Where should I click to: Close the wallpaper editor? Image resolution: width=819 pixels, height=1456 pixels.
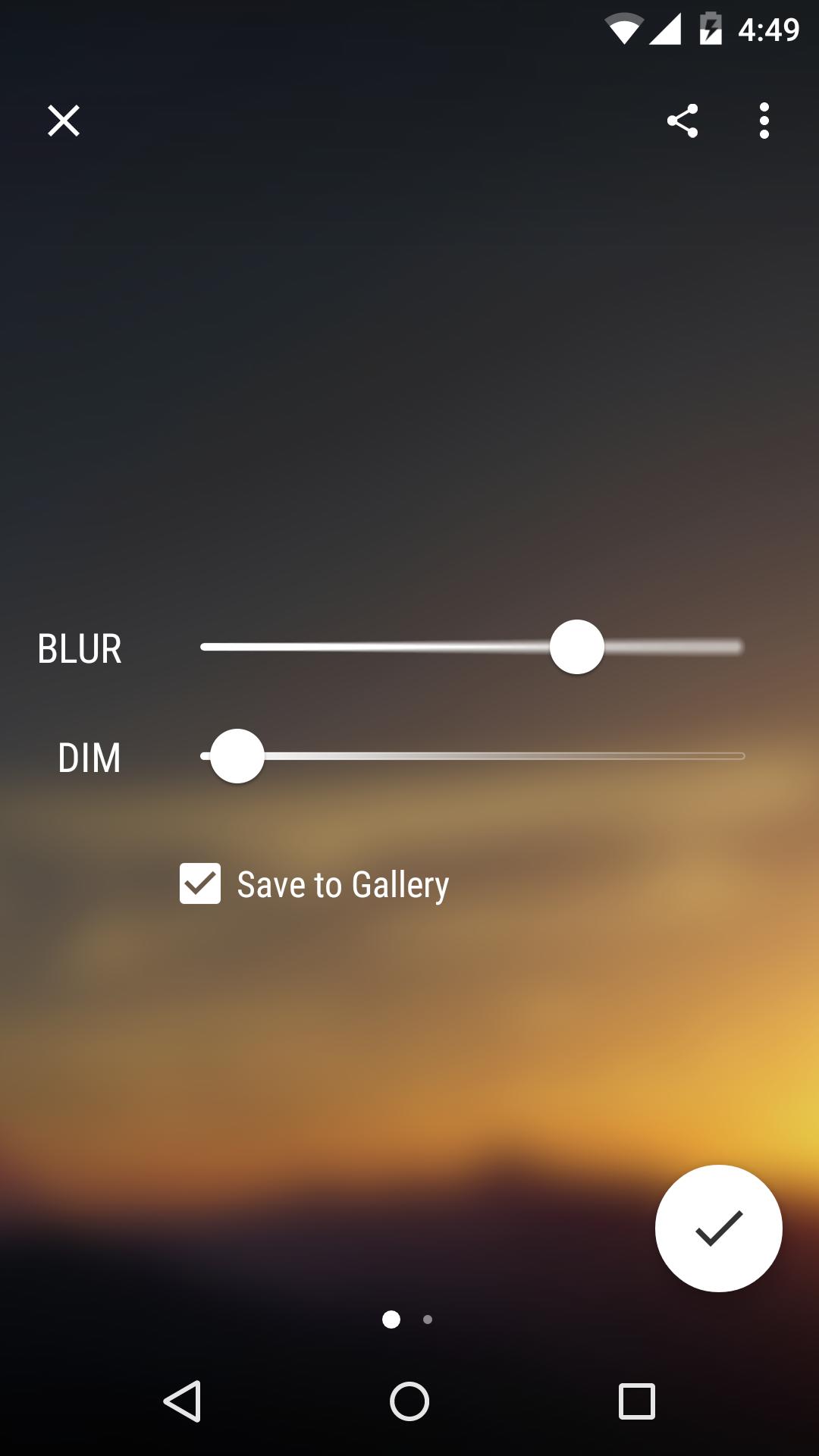pyautogui.click(x=64, y=121)
